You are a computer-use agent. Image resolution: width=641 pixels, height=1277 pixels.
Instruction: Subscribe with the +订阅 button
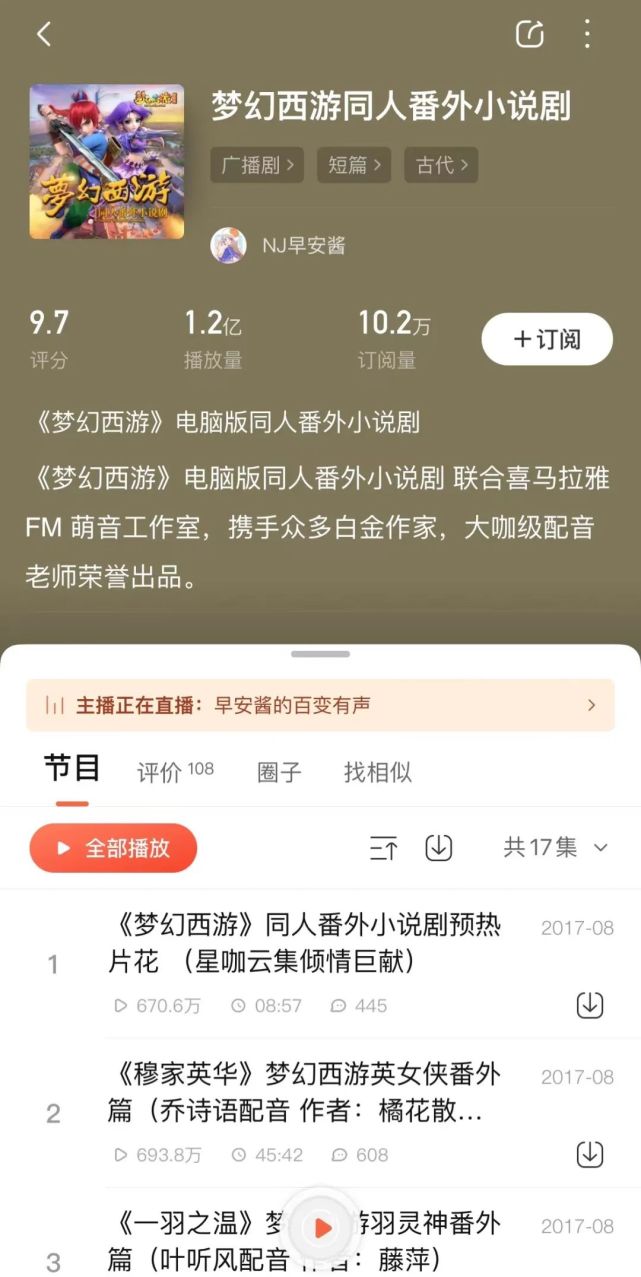click(546, 339)
